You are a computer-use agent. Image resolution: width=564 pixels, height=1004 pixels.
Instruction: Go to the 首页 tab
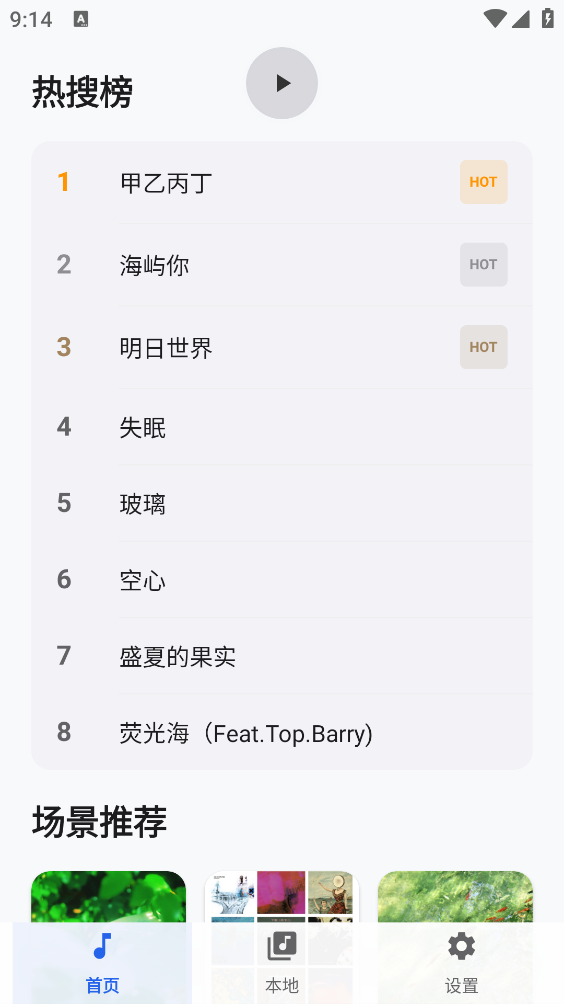click(102, 963)
